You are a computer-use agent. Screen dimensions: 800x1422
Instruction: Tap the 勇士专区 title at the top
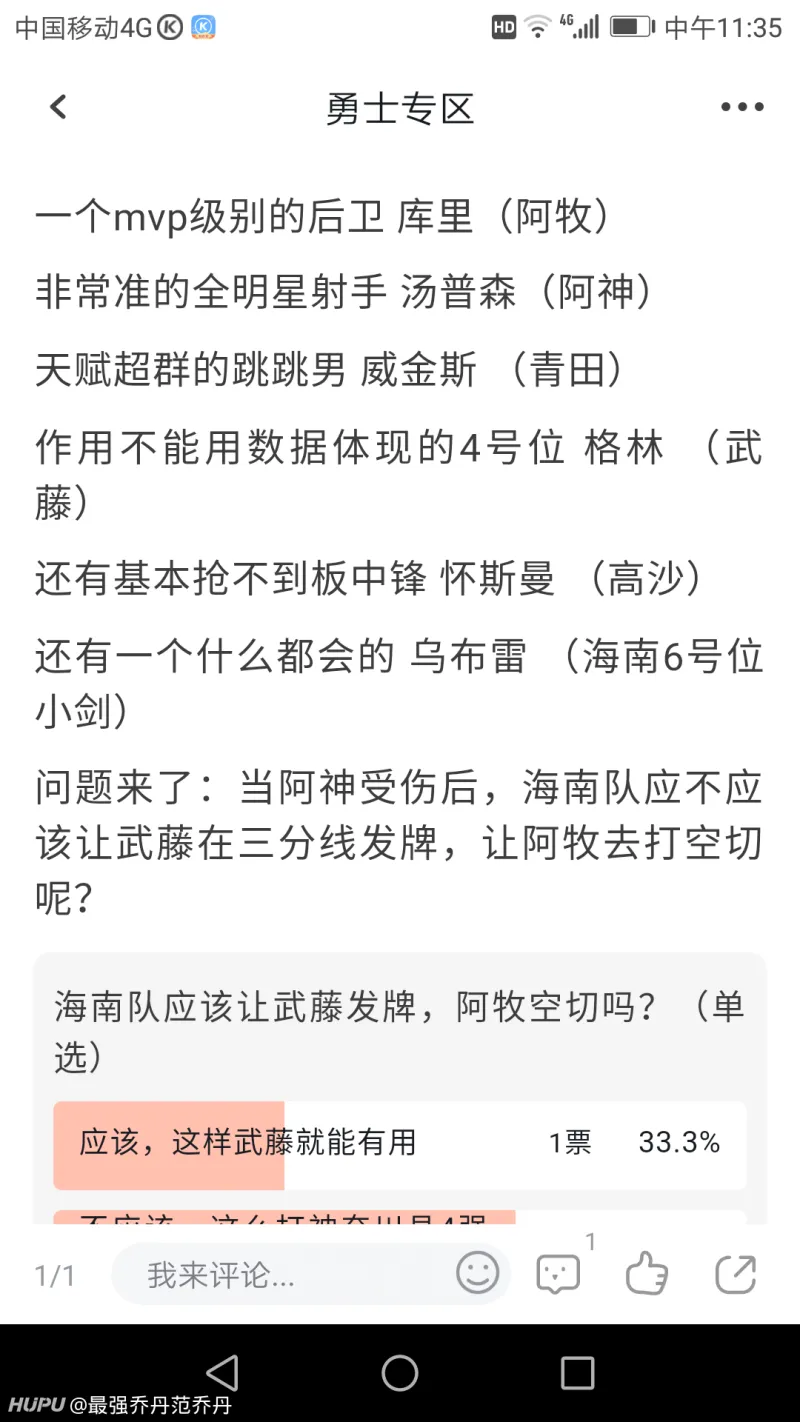point(399,109)
